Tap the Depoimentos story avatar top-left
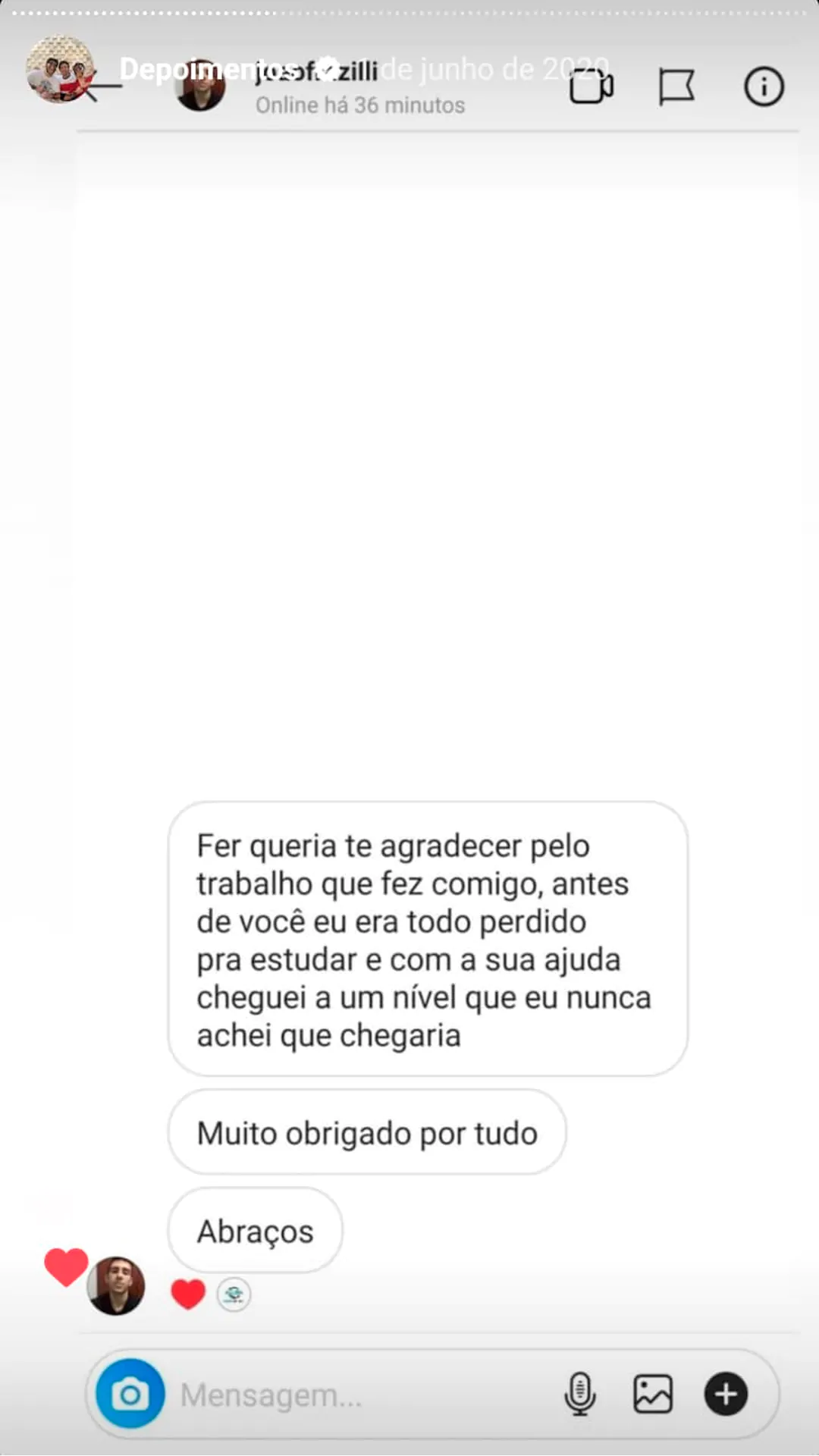 [x=58, y=67]
